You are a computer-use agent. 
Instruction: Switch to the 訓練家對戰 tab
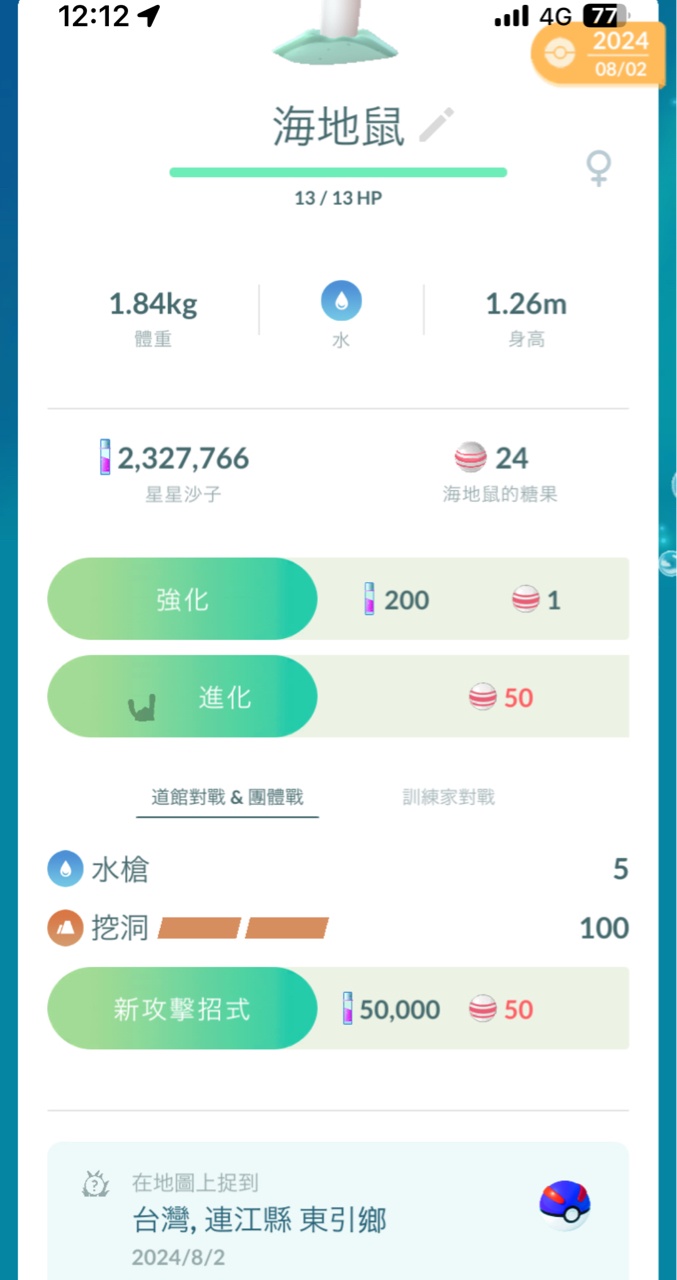(x=448, y=797)
